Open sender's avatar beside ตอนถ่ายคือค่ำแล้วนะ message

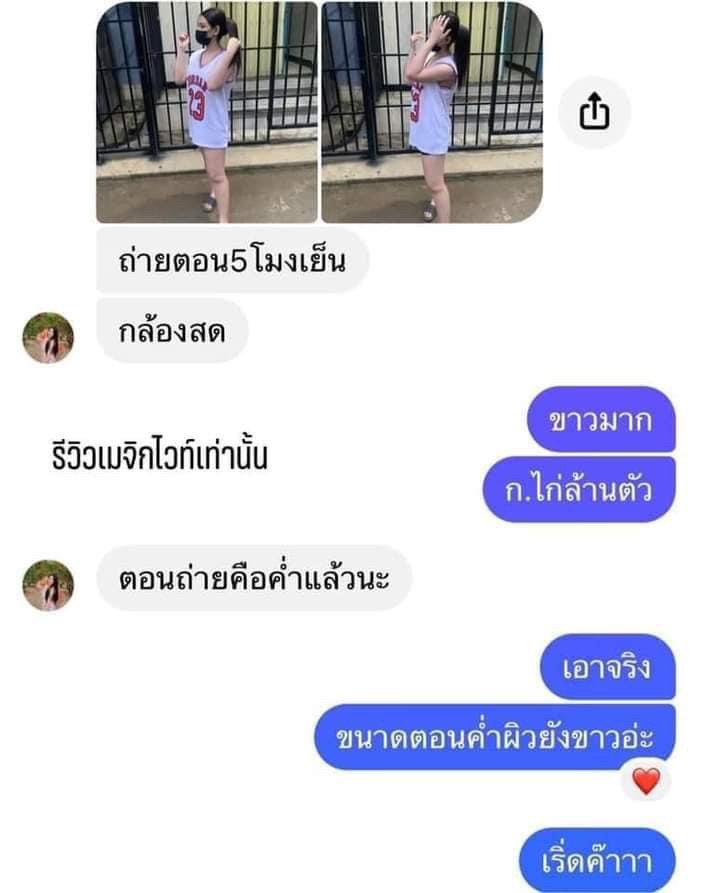tap(48, 585)
